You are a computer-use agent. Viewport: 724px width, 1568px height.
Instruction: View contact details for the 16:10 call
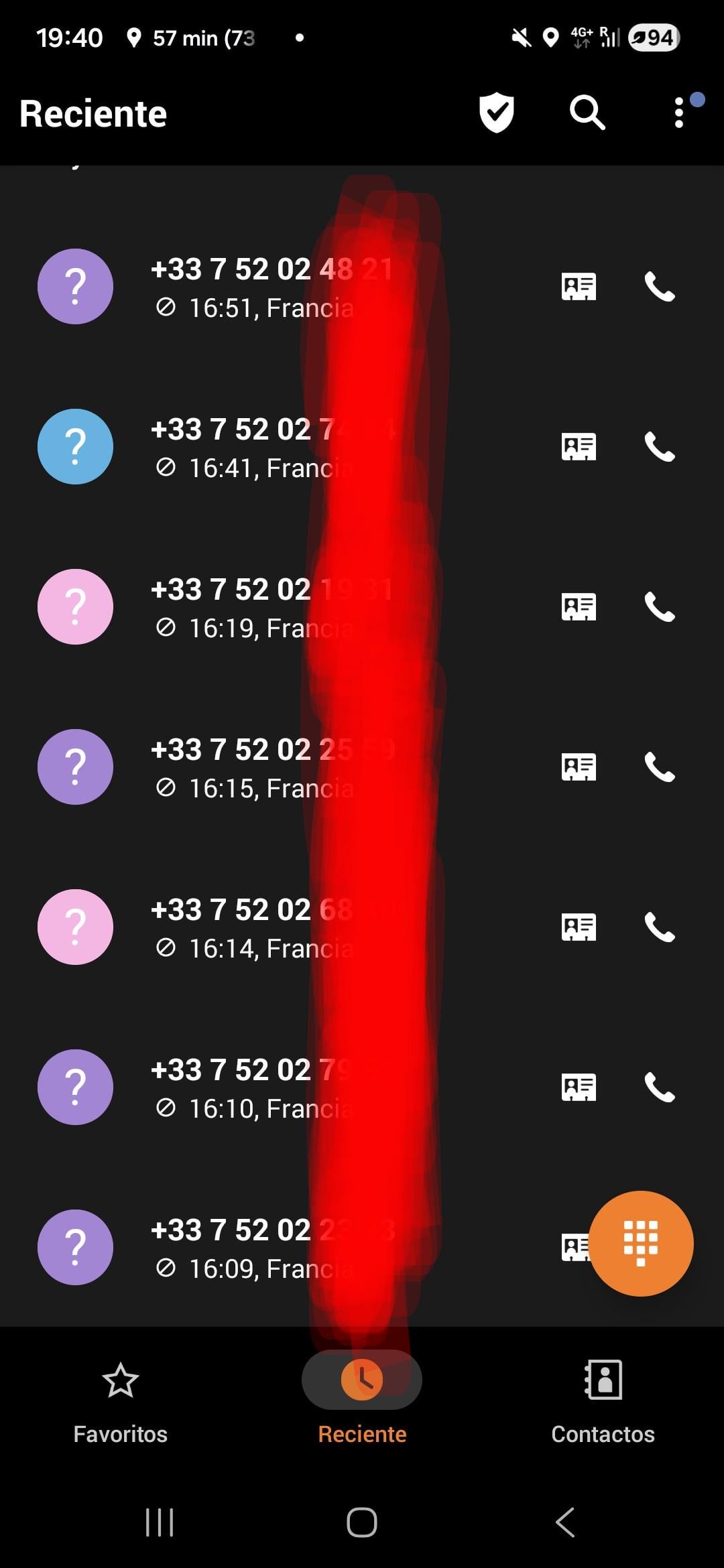(579, 1088)
